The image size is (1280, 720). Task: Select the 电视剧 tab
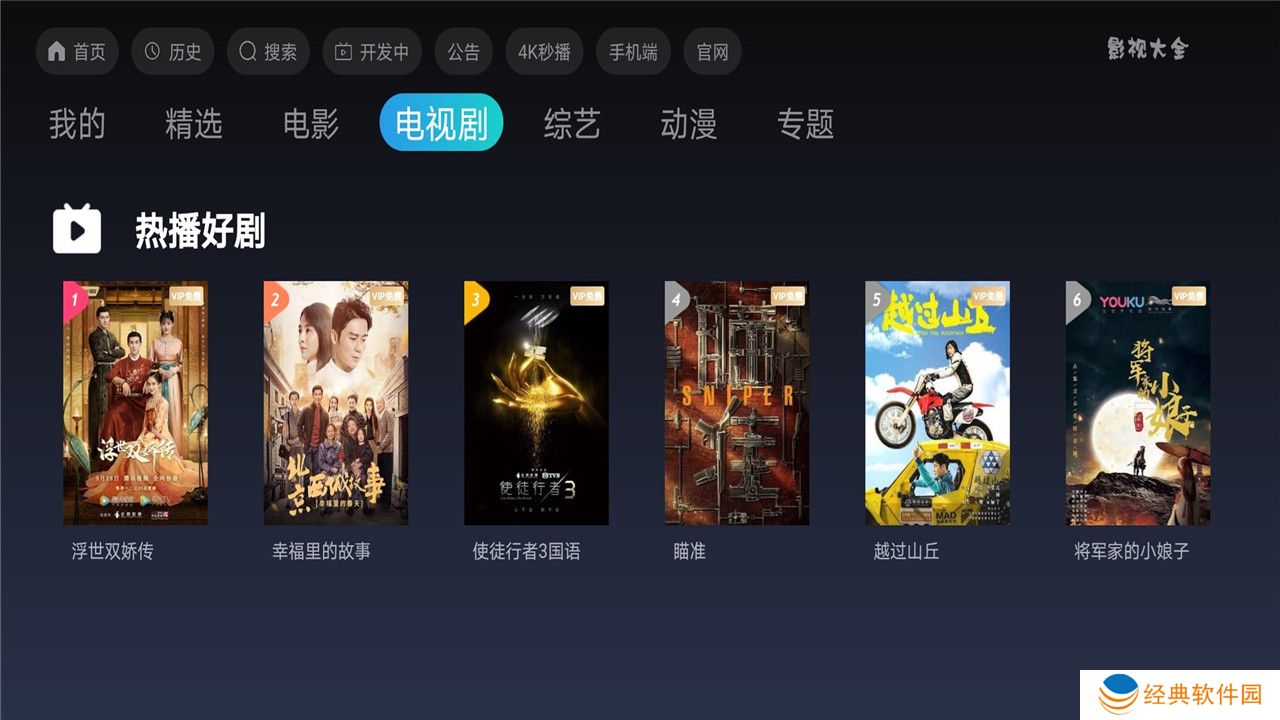coord(441,124)
